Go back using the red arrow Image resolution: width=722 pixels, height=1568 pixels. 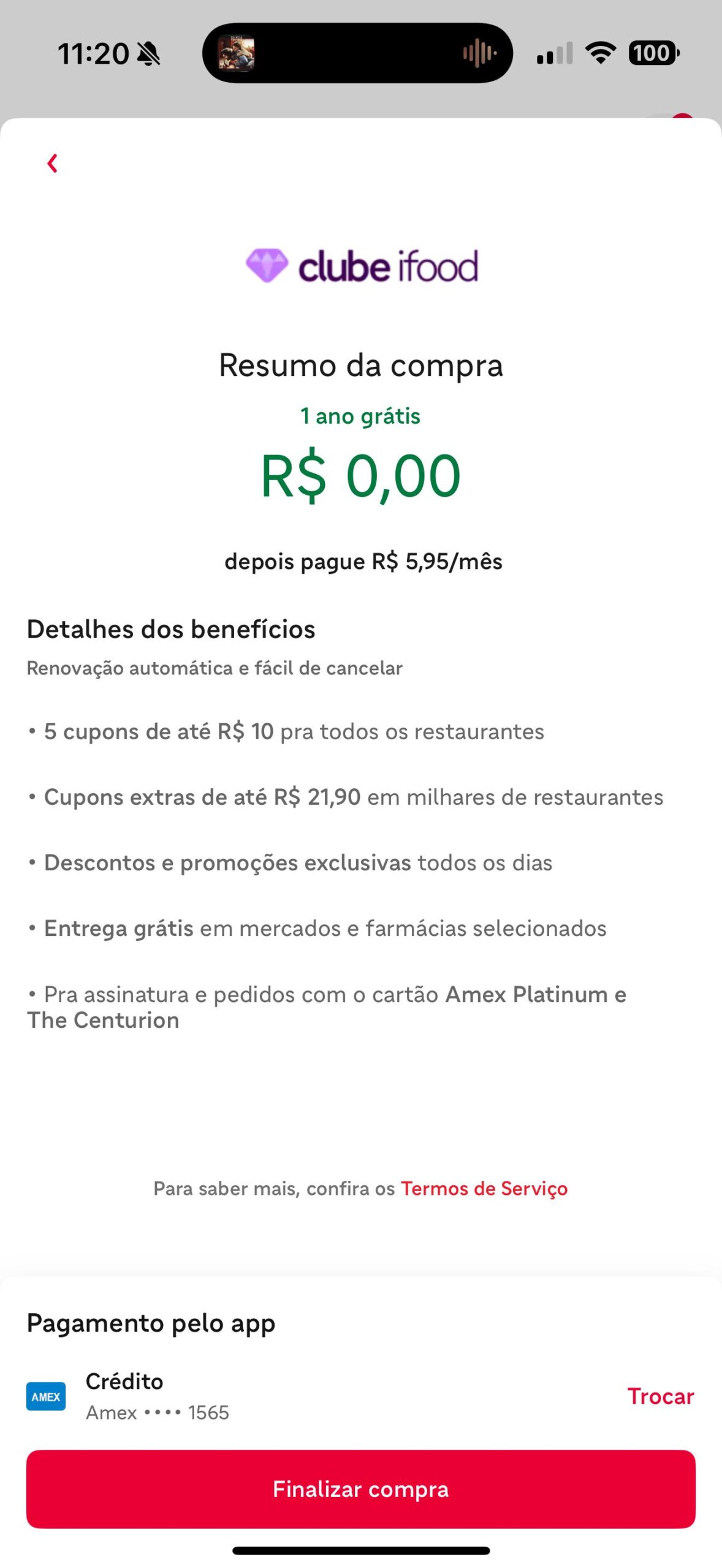click(53, 164)
